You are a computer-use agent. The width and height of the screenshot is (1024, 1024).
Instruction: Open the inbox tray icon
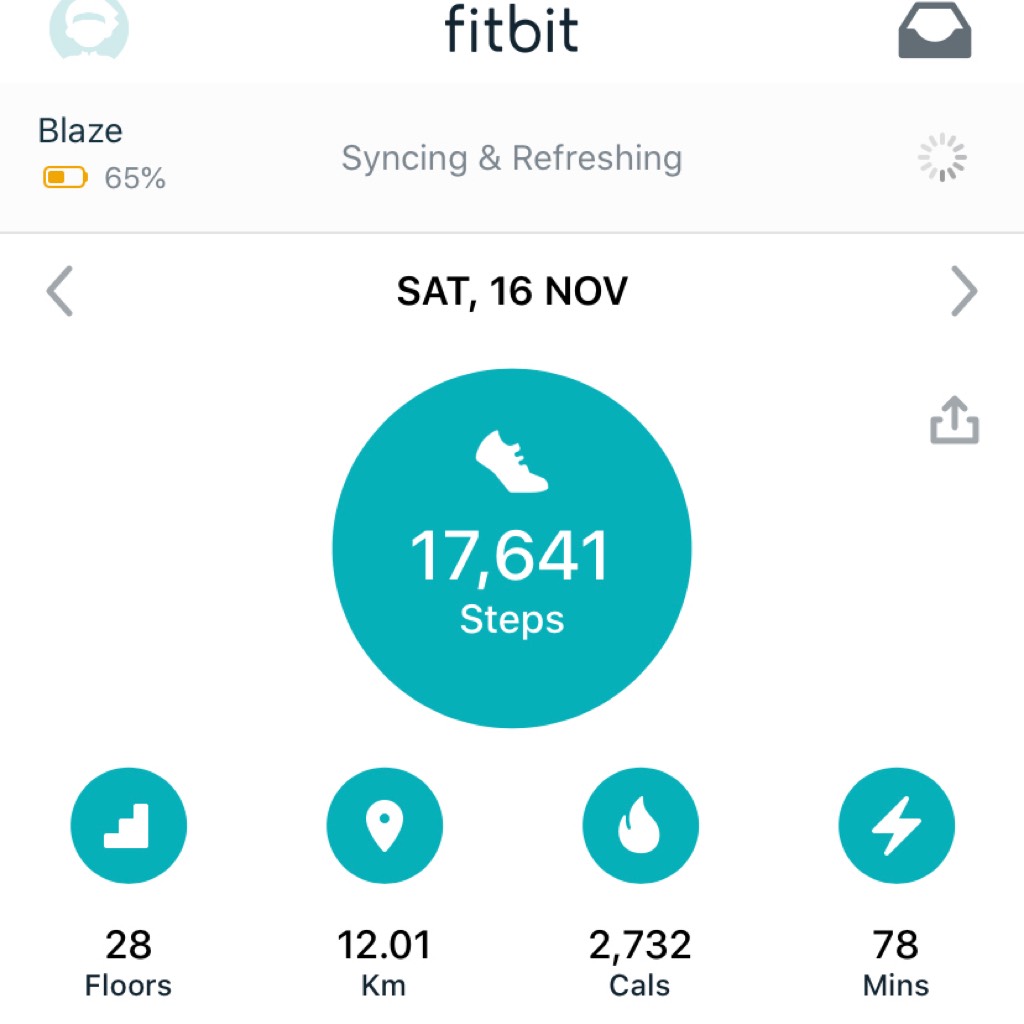point(934,30)
